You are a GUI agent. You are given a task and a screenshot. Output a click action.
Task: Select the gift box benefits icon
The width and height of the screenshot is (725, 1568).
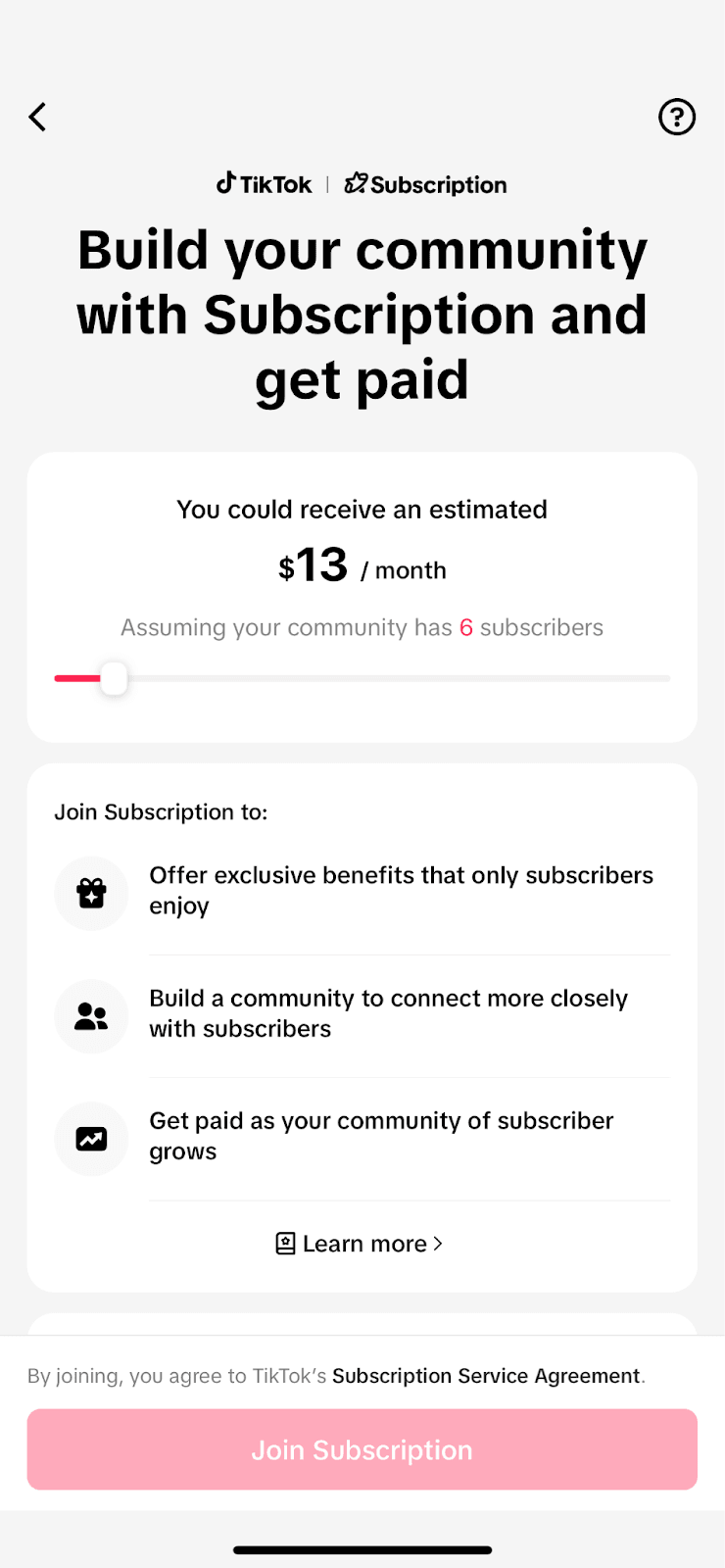click(x=91, y=893)
